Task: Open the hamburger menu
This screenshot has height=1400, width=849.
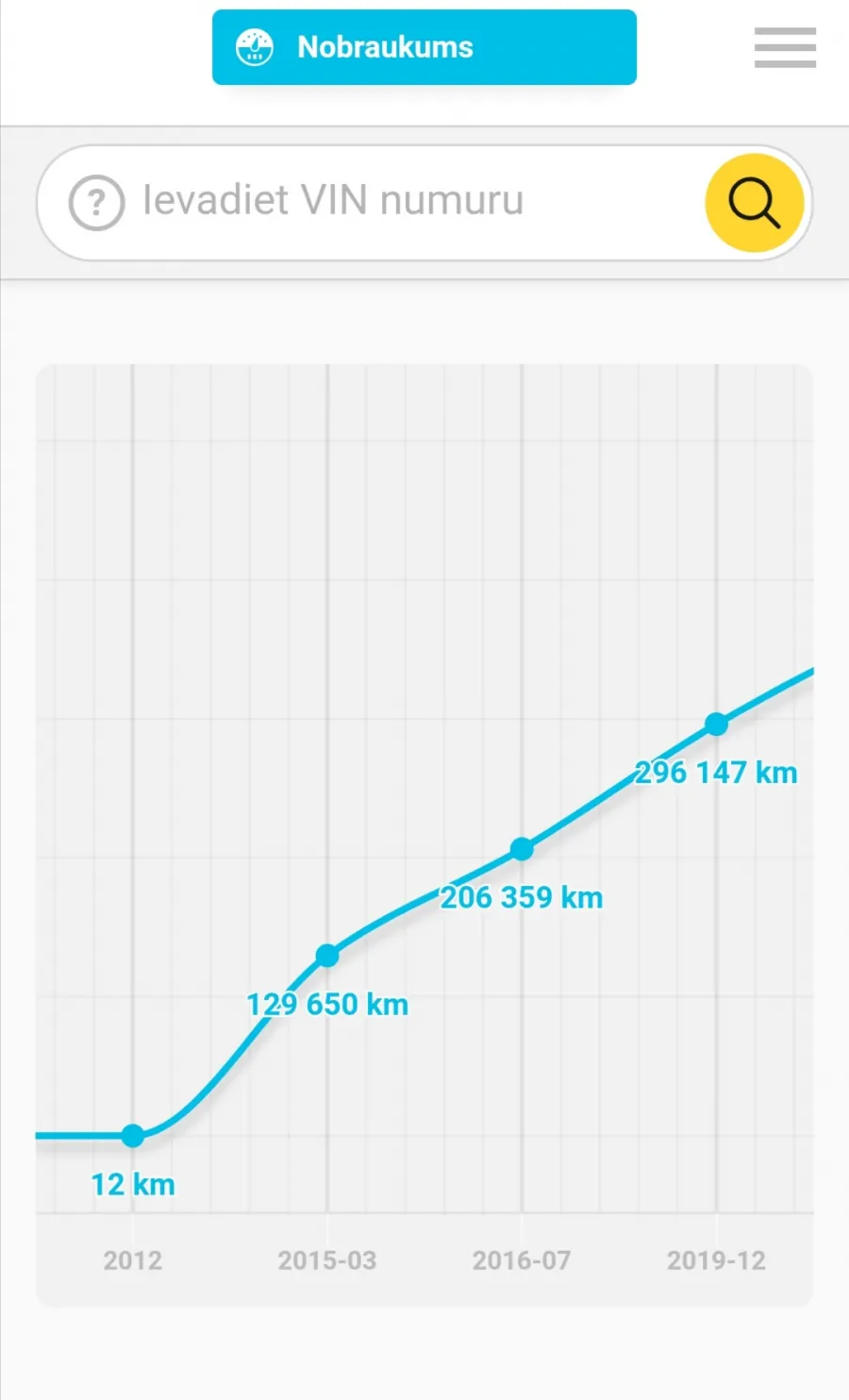Action: 785,47
